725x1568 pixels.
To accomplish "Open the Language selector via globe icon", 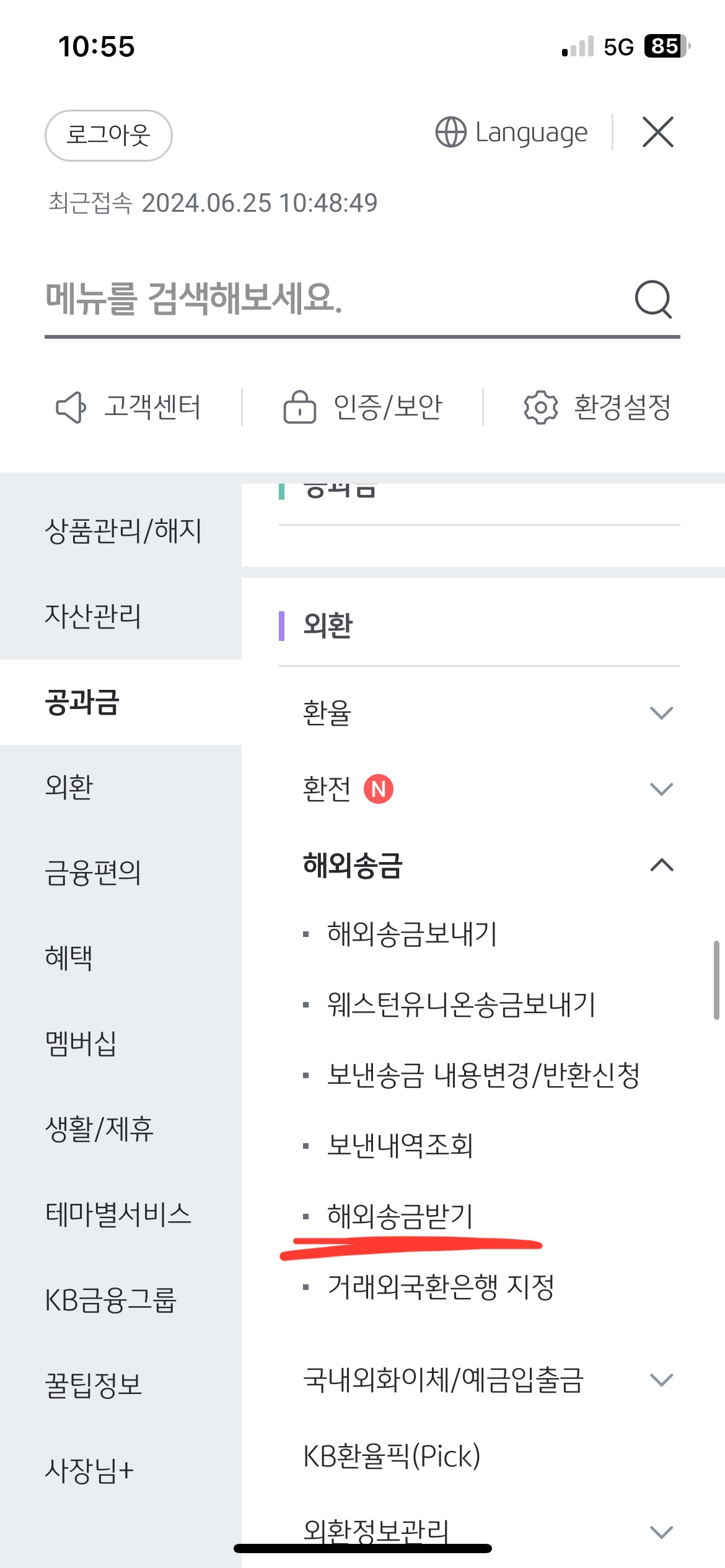I will coord(450,132).
